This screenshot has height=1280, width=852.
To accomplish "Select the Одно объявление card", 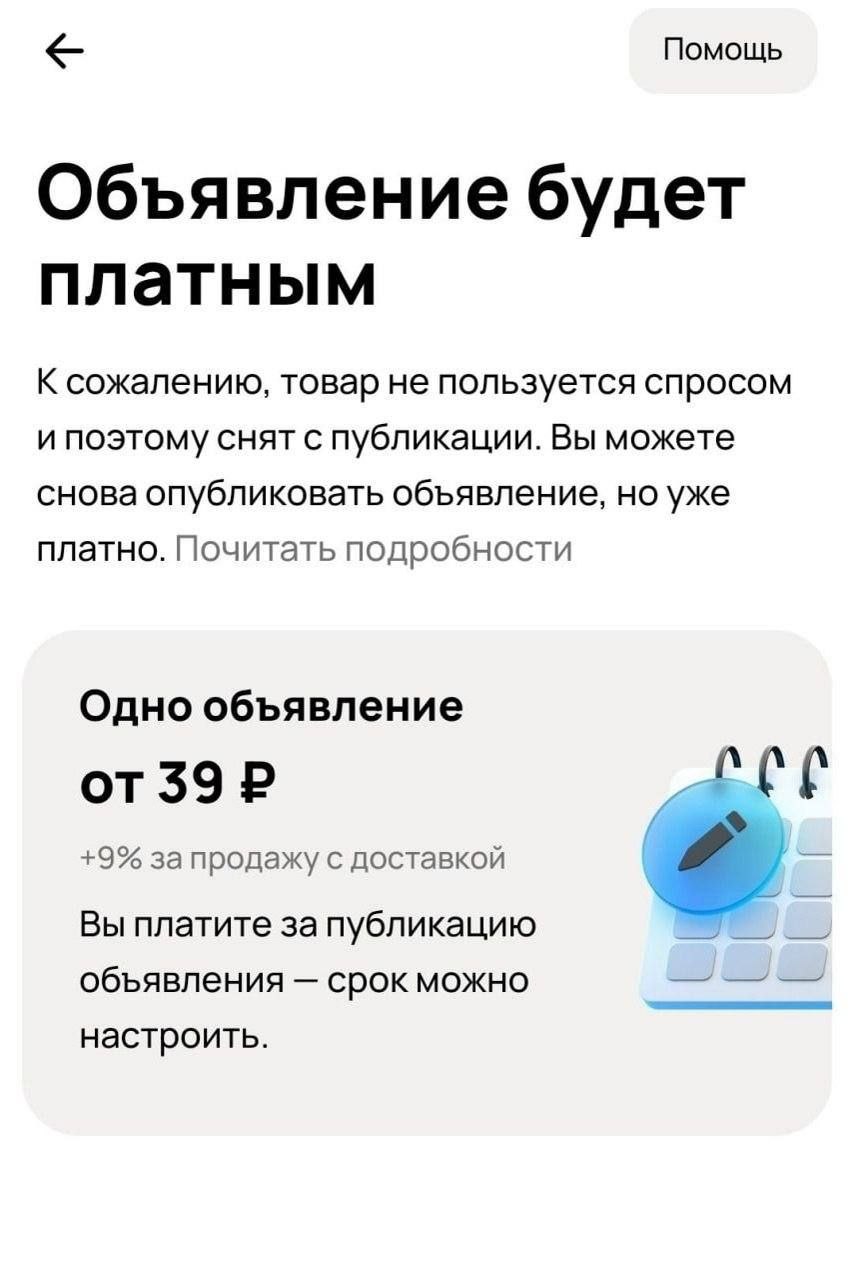I will (x=426, y=882).
